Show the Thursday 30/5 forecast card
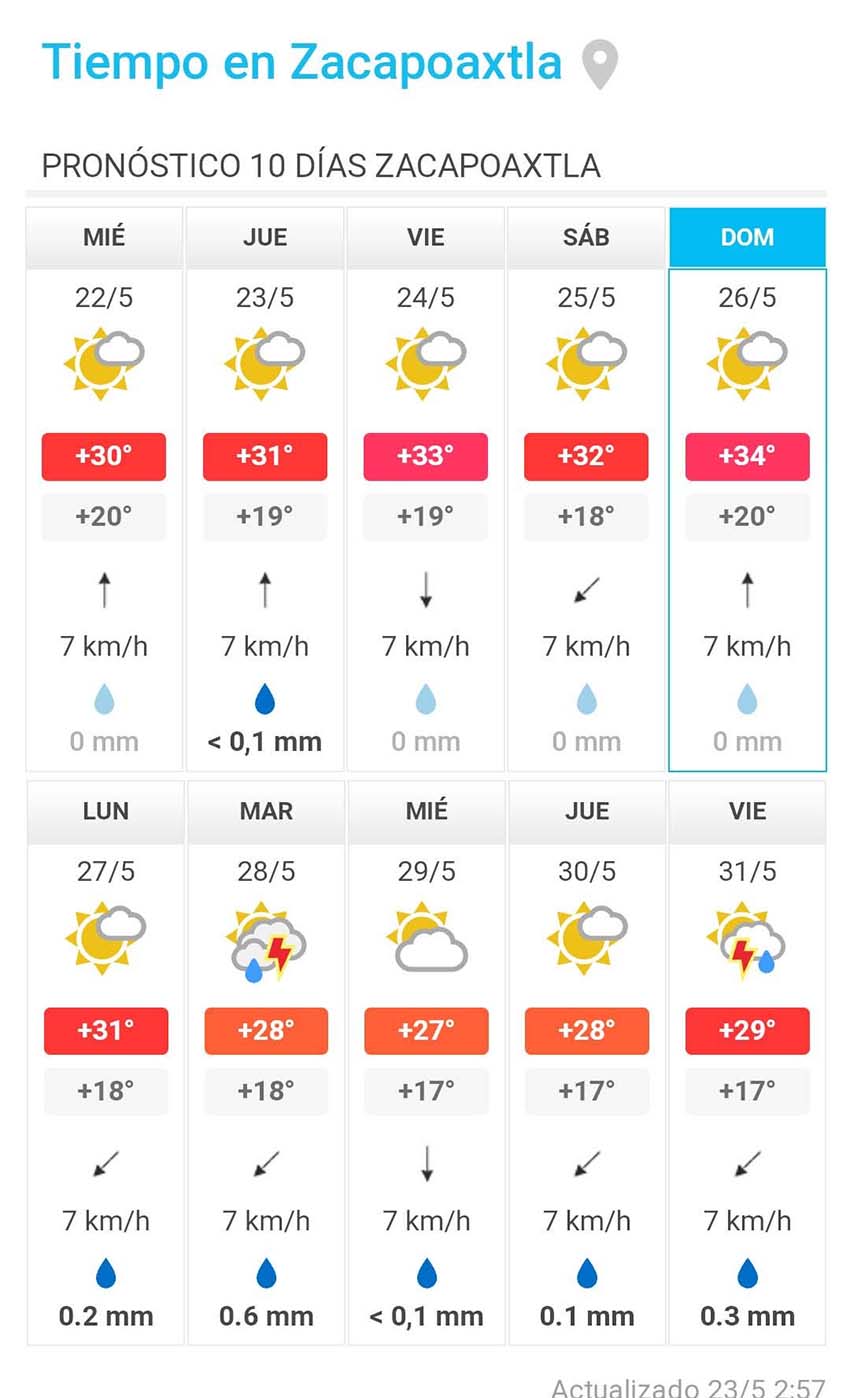The height and width of the screenshot is (1398, 850). pyautogui.click(x=587, y=1062)
